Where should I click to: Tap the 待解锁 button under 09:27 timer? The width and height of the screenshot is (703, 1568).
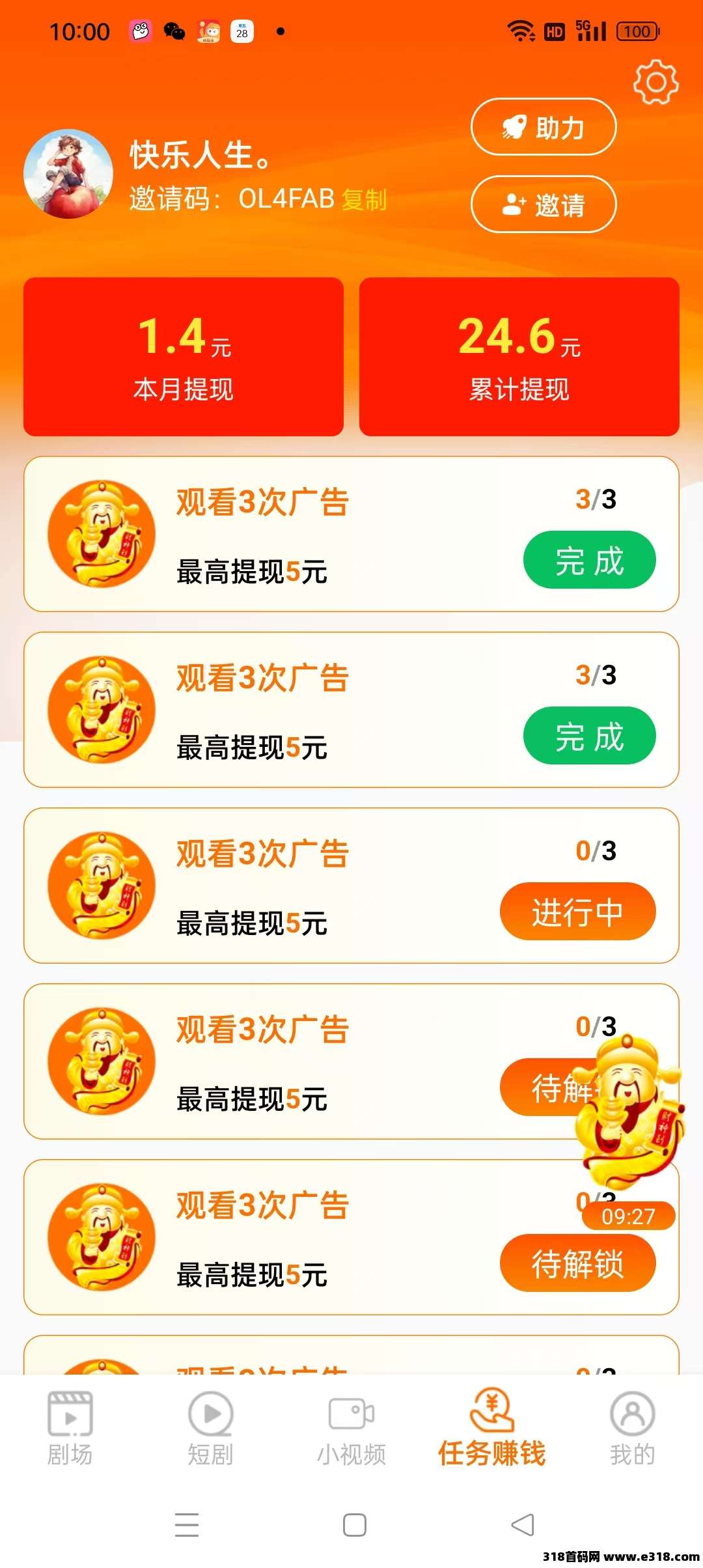point(577,1263)
